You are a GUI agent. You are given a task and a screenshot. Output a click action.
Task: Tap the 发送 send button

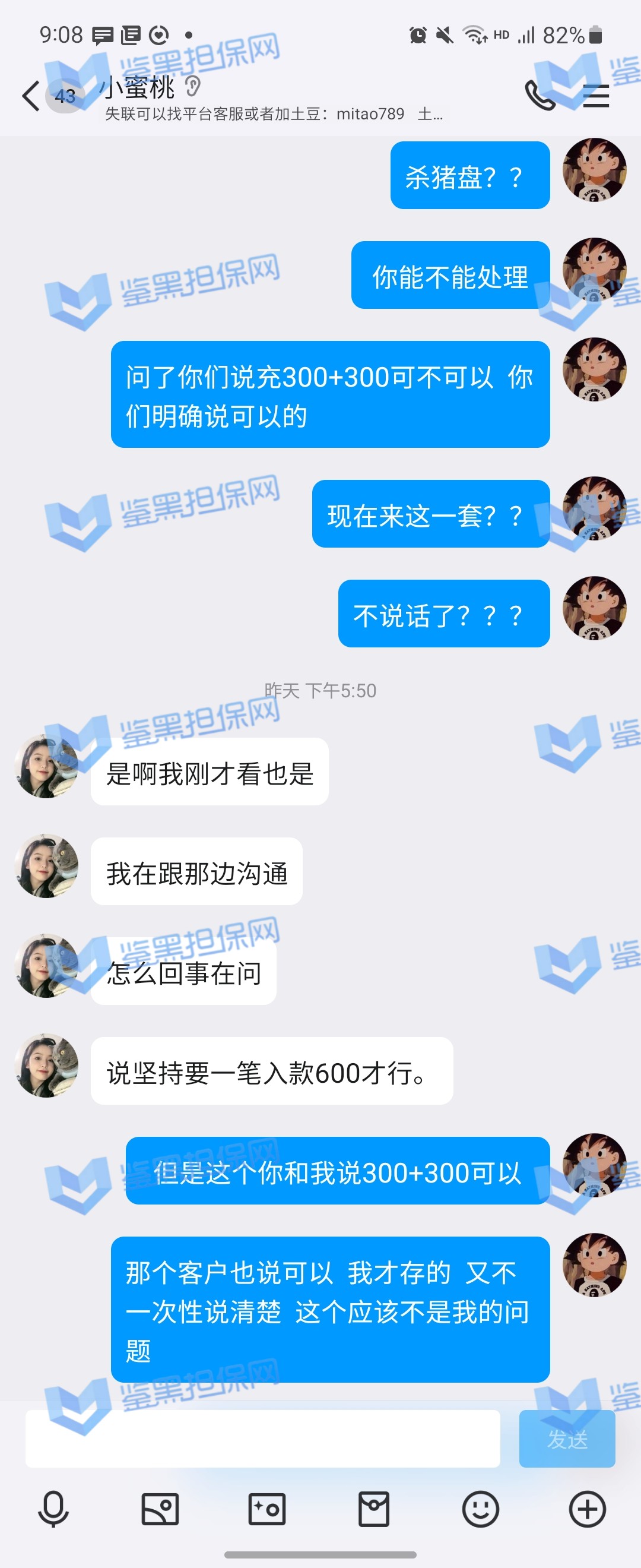pos(566,1439)
